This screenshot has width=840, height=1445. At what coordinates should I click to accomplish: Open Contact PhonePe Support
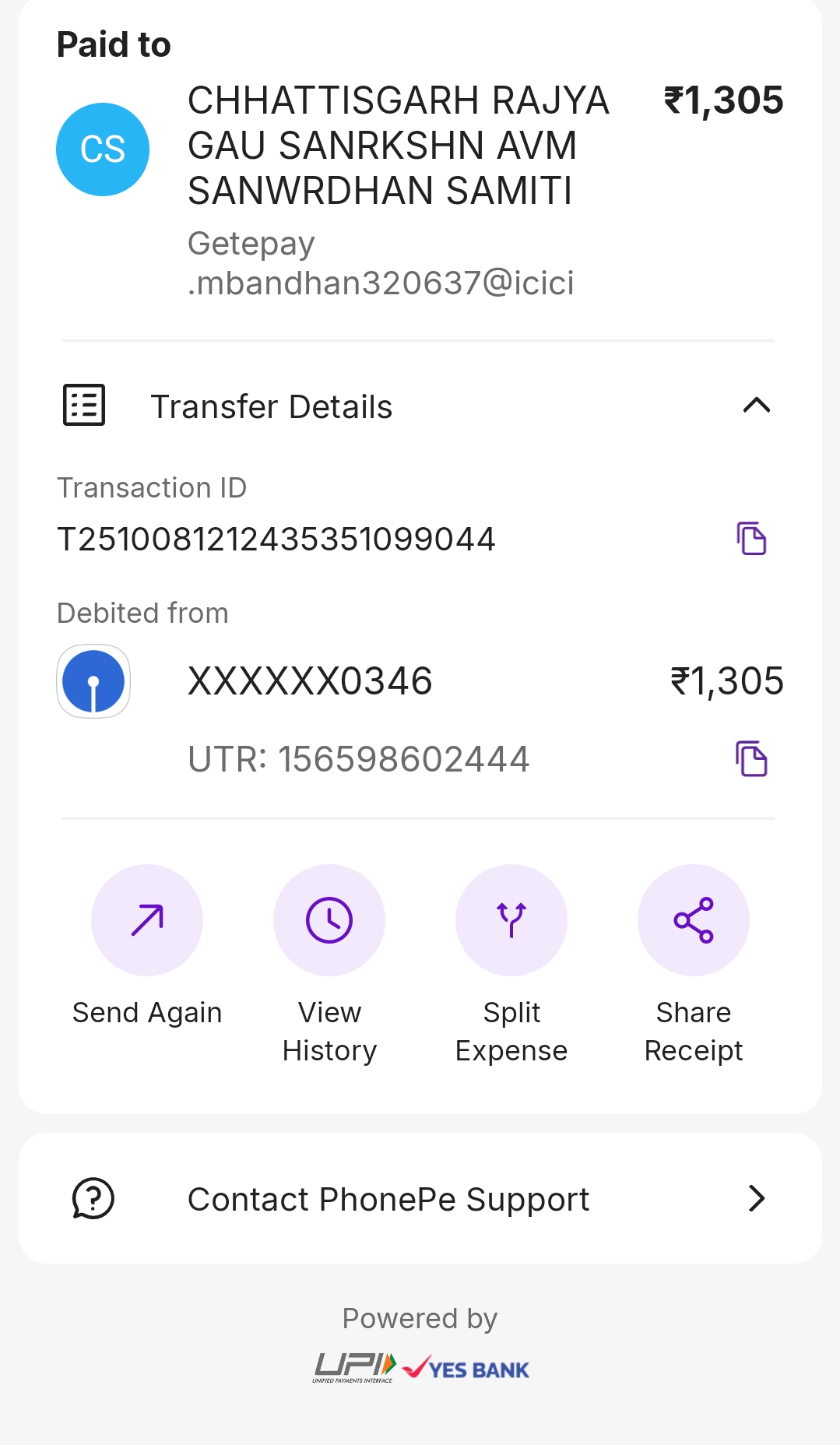click(420, 1199)
